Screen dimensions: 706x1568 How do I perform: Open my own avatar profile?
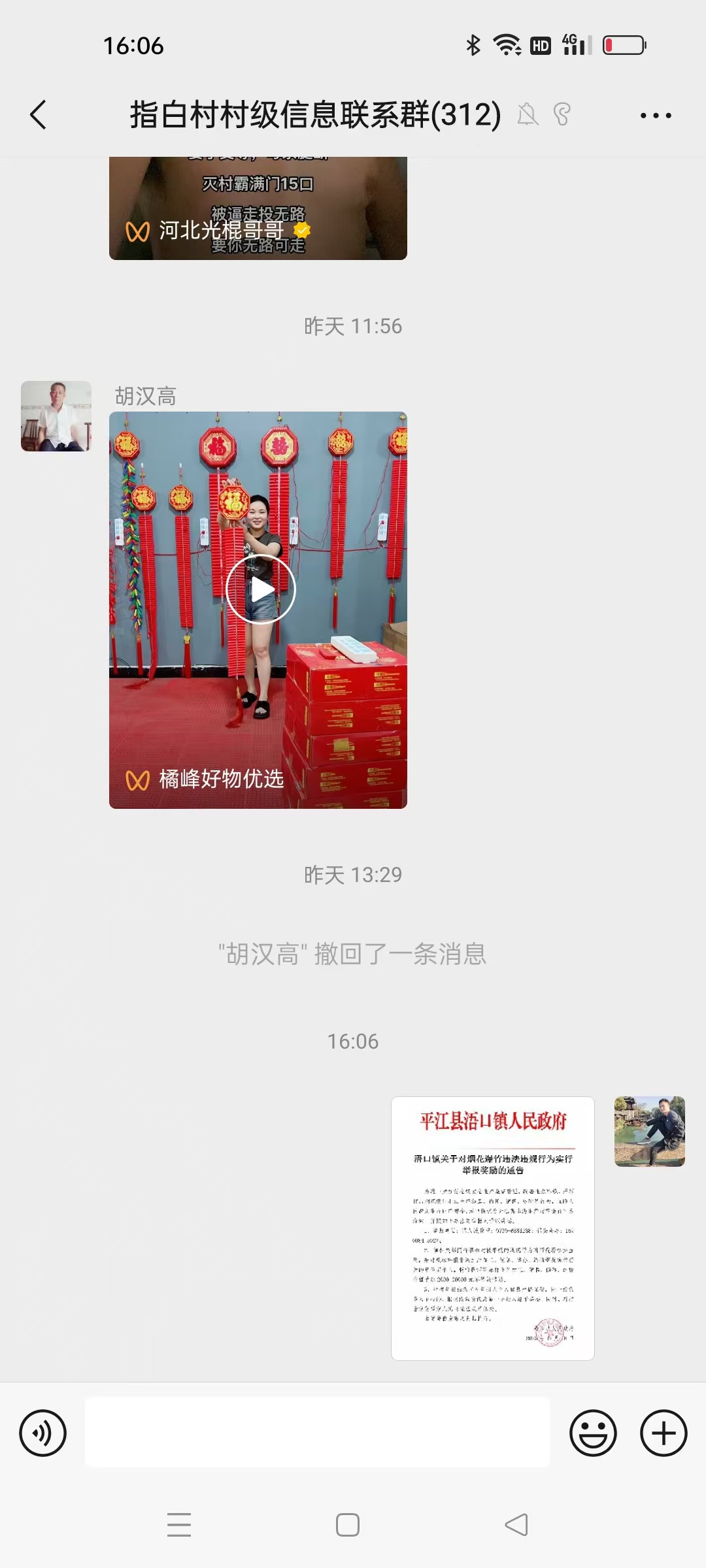pyautogui.click(x=649, y=1131)
